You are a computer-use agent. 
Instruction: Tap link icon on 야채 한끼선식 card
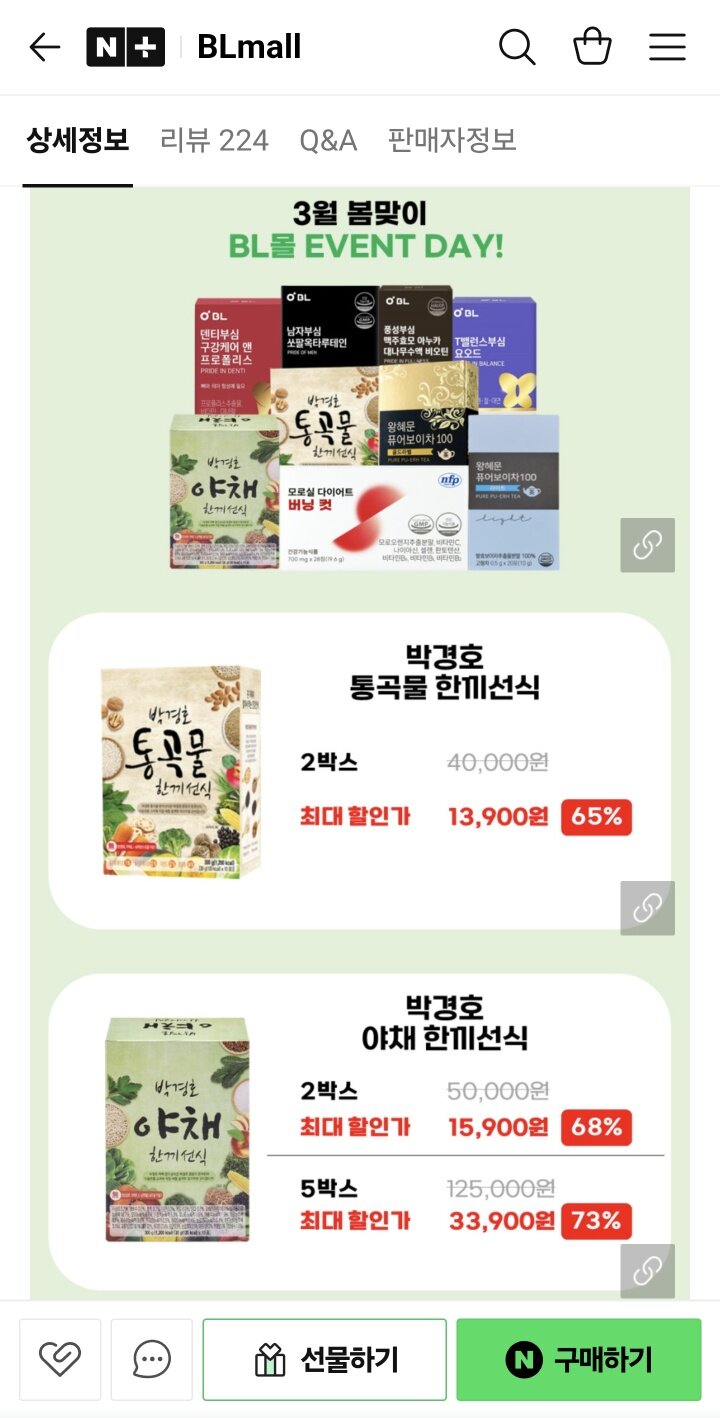click(x=647, y=1271)
